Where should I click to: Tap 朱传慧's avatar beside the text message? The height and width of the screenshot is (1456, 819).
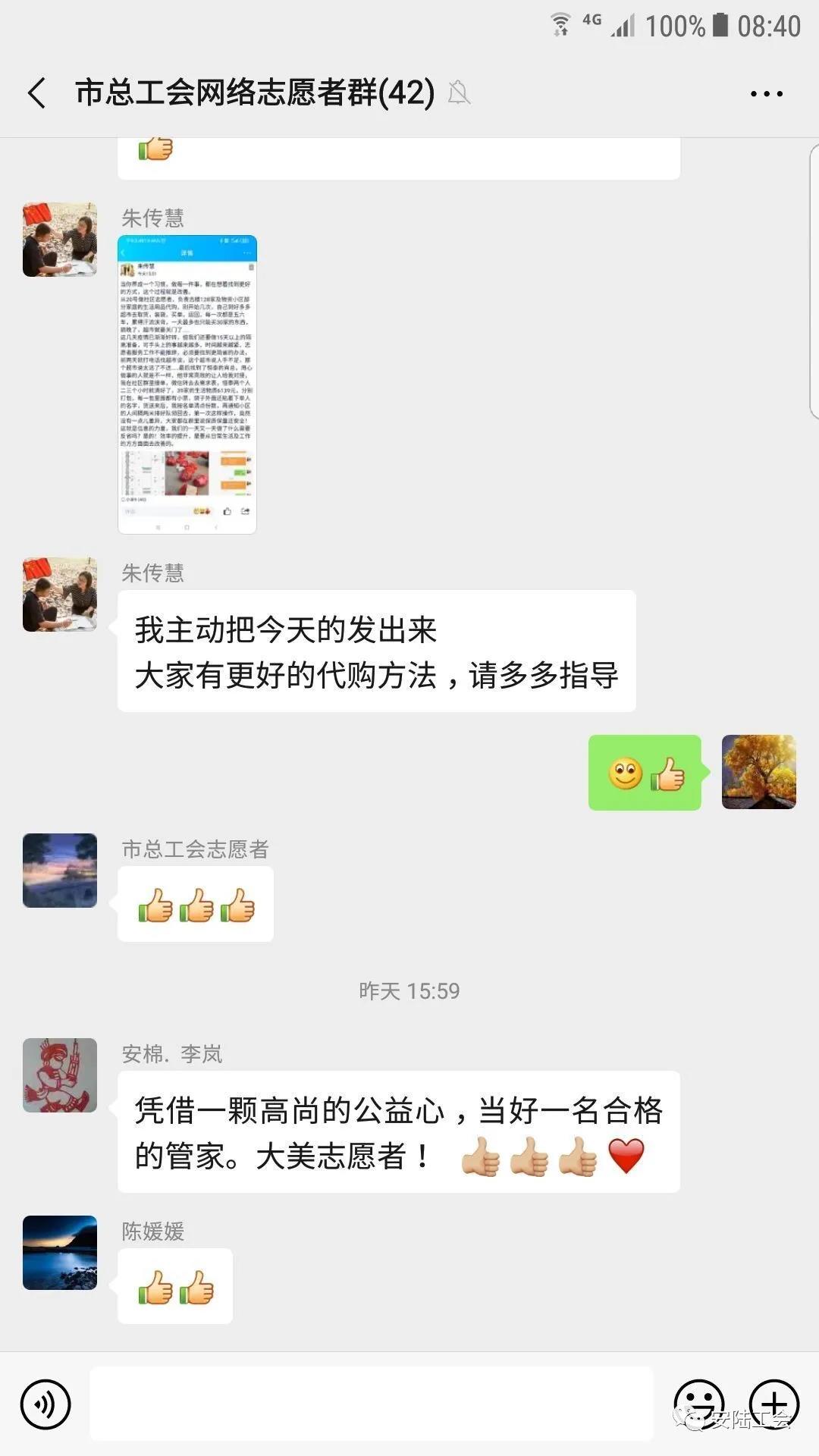point(60,595)
